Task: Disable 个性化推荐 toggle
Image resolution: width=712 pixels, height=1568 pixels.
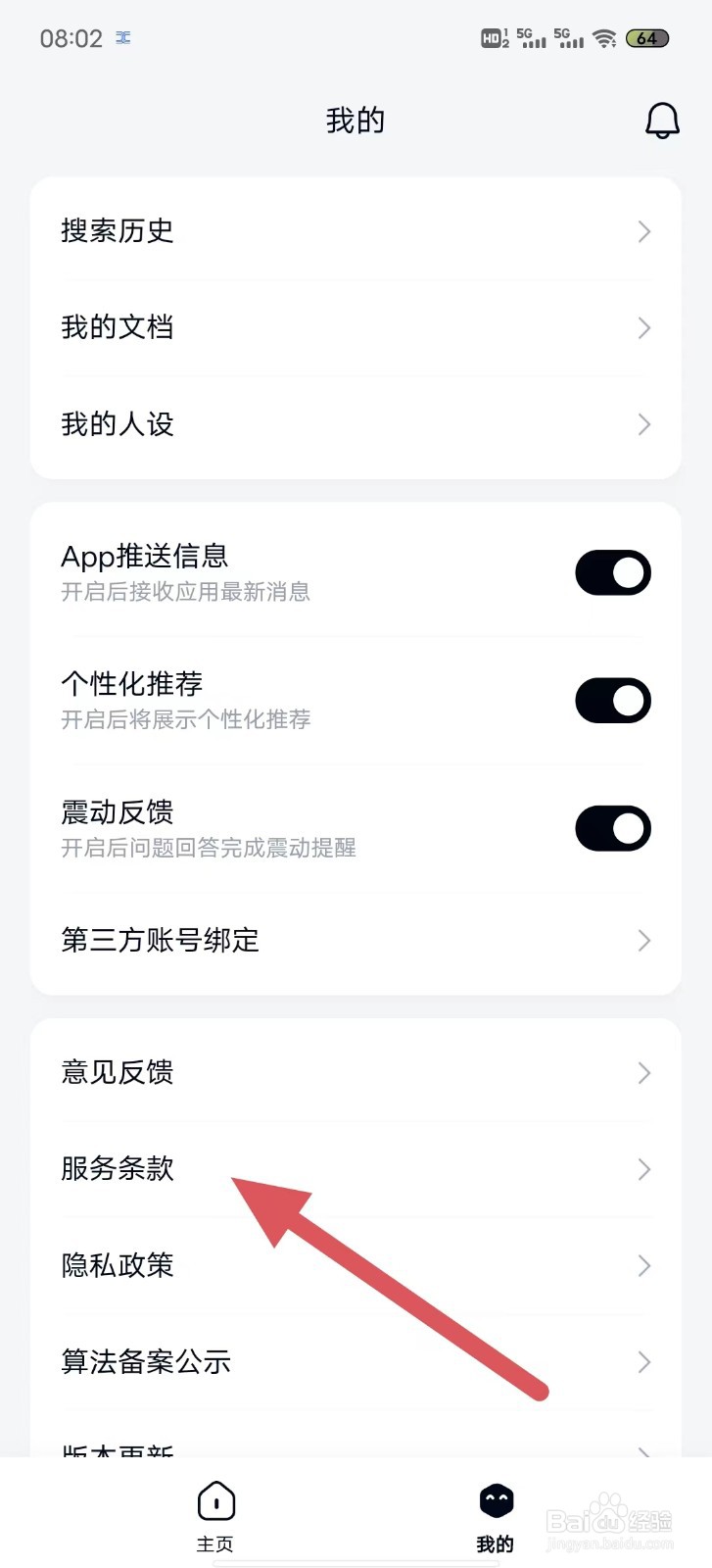Action: [x=613, y=701]
